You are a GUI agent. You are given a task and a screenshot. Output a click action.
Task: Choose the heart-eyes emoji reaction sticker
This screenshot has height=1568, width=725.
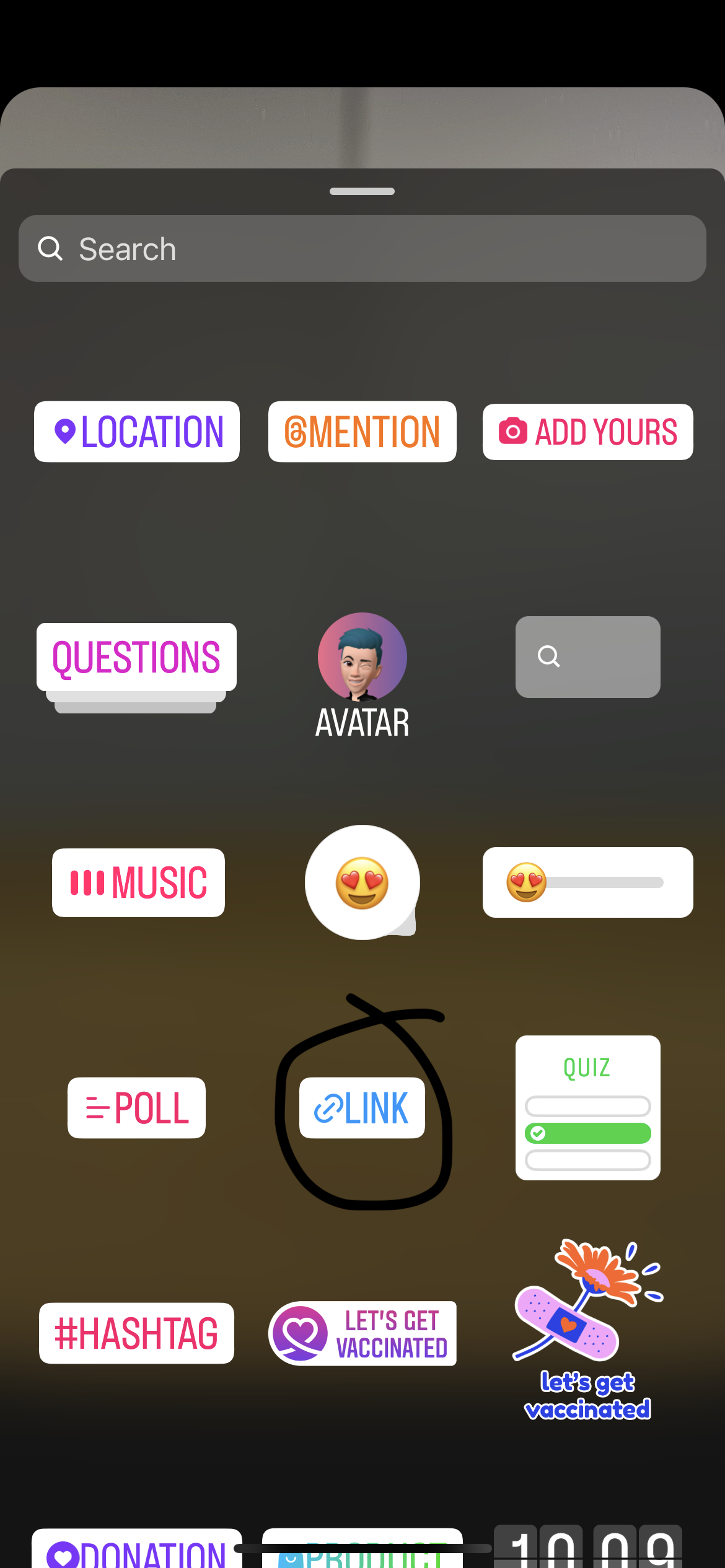[362, 882]
